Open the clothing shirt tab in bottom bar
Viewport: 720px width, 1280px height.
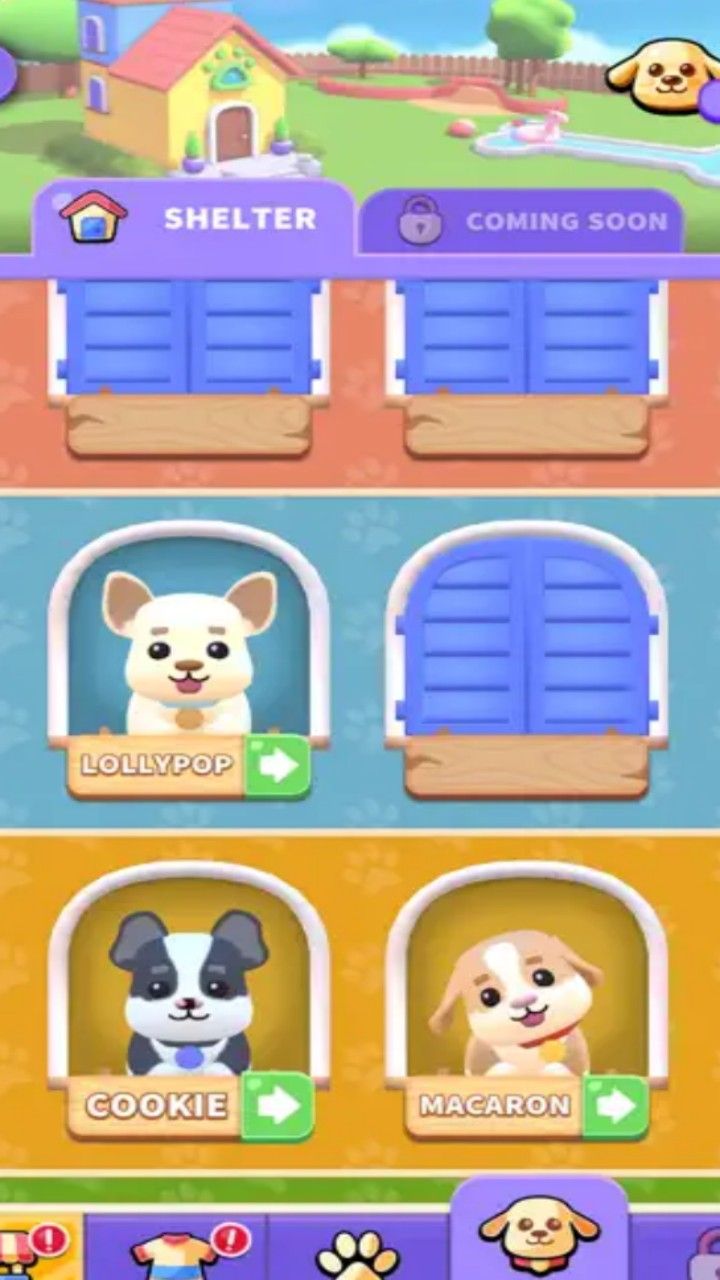tap(177, 1250)
